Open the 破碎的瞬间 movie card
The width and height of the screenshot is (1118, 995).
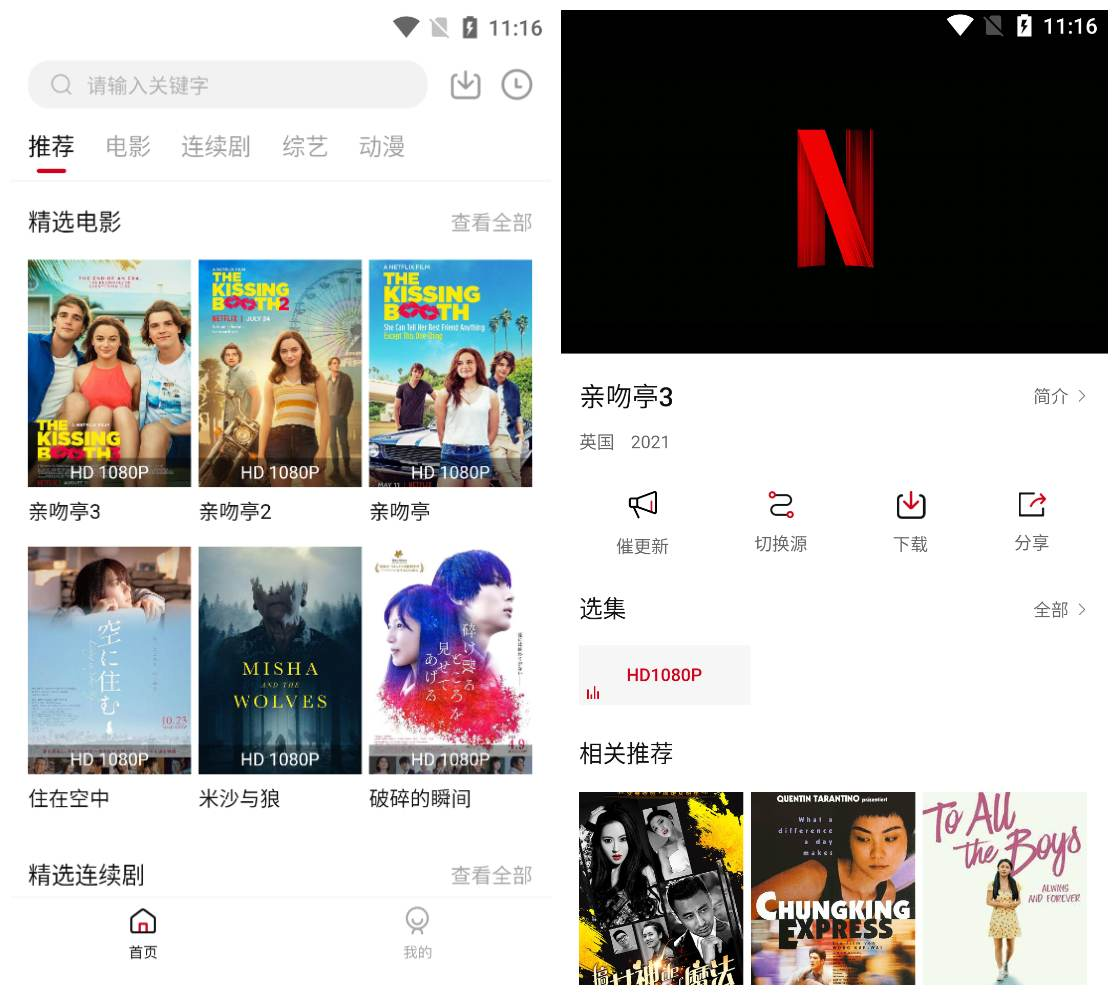tap(450, 660)
